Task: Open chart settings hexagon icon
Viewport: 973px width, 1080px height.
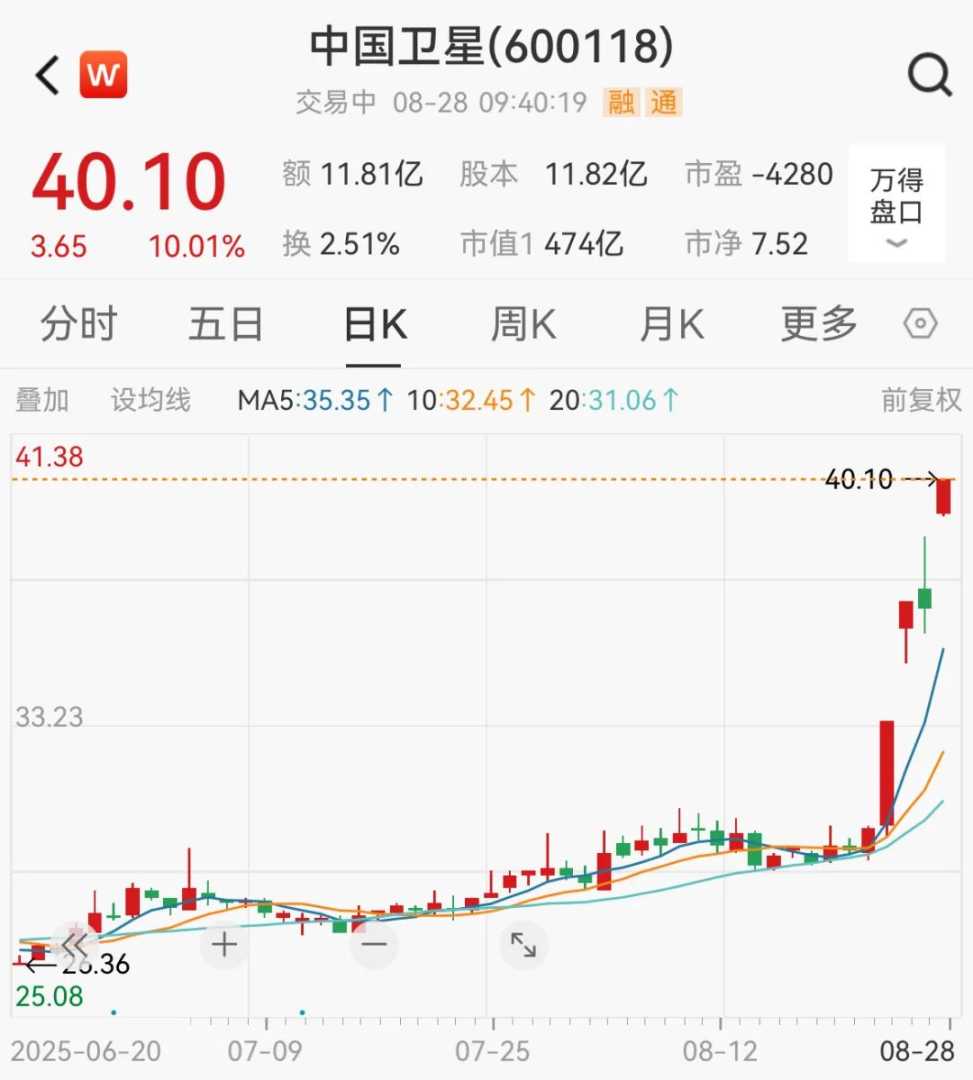Action: point(920,324)
